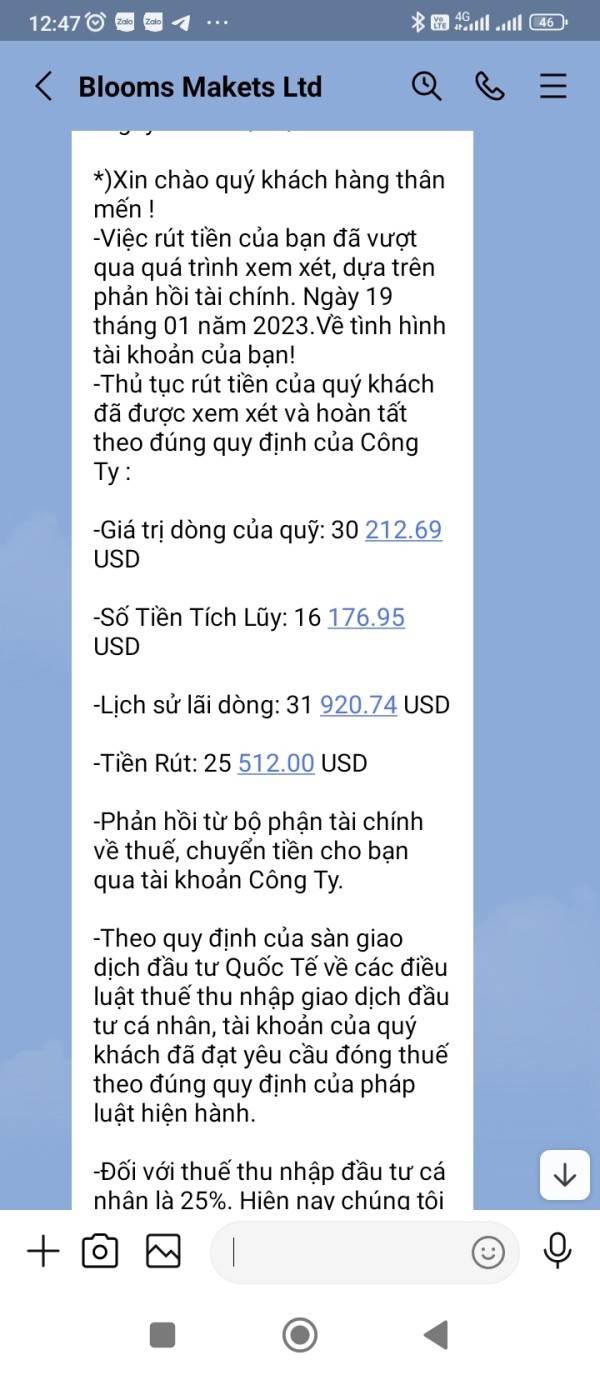Viewport: 600px width, 1375px height.
Task: Tap the 176.95 linked number
Action: click(x=366, y=617)
